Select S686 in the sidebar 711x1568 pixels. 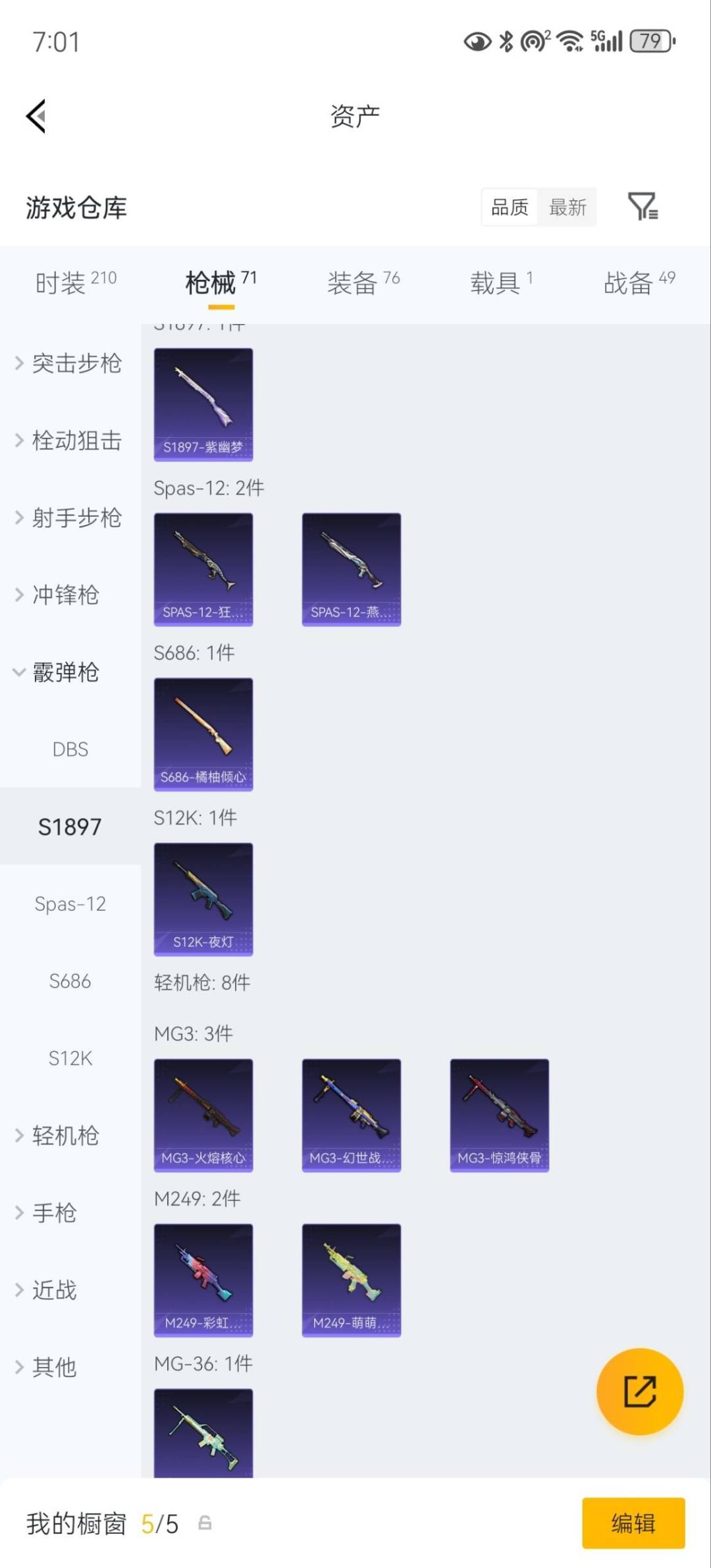click(70, 981)
